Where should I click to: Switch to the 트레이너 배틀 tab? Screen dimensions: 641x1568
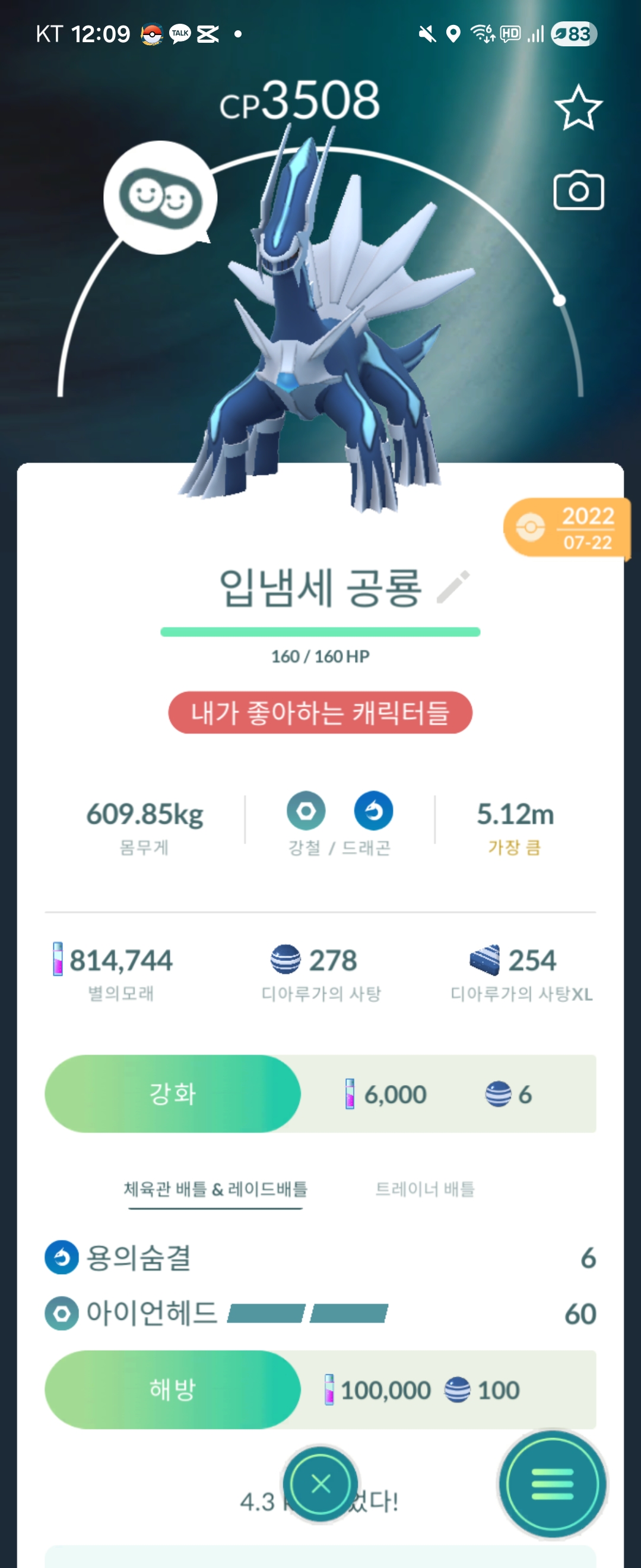point(424,1189)
